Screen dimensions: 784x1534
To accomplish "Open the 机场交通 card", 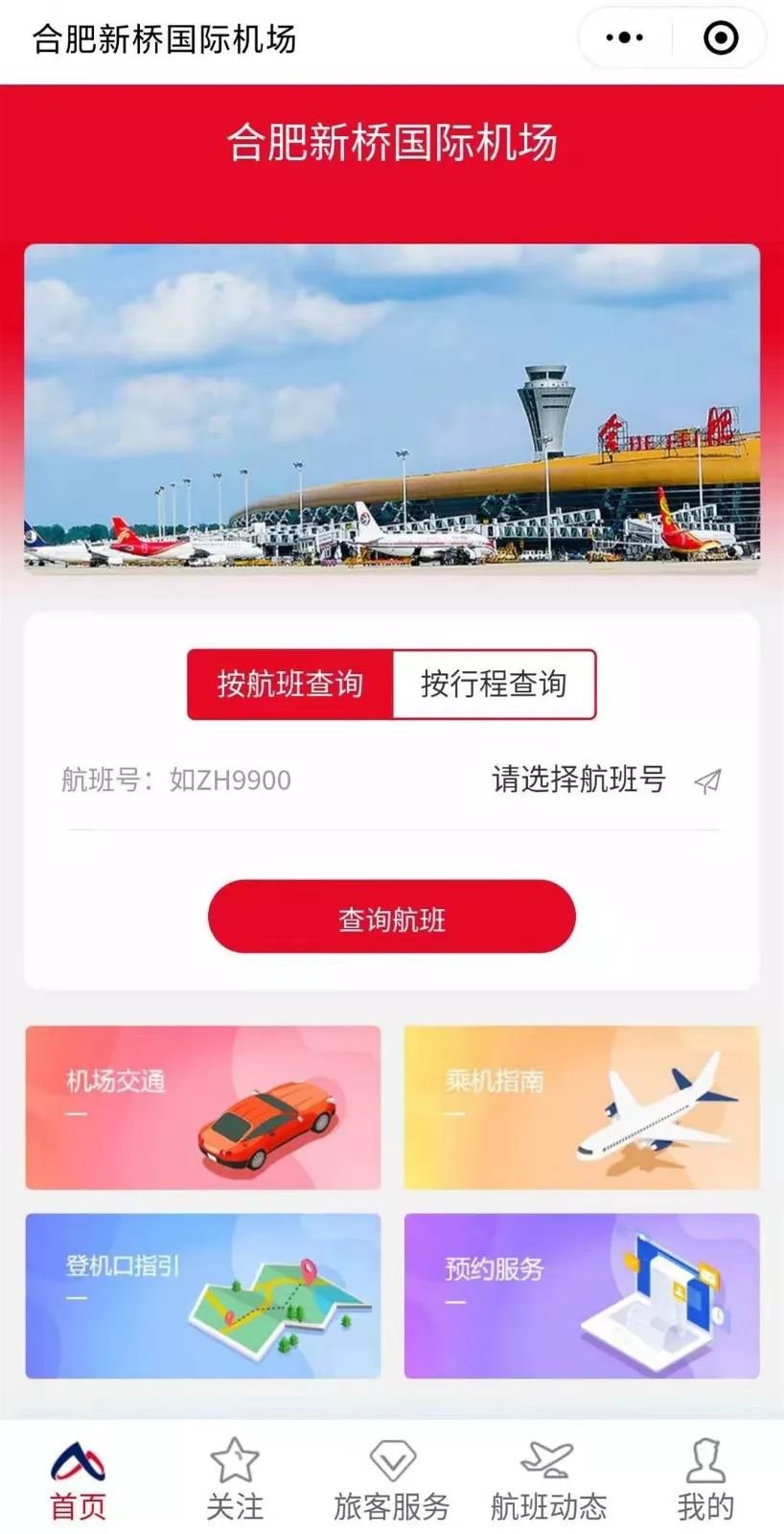I will pos(203,1108).
